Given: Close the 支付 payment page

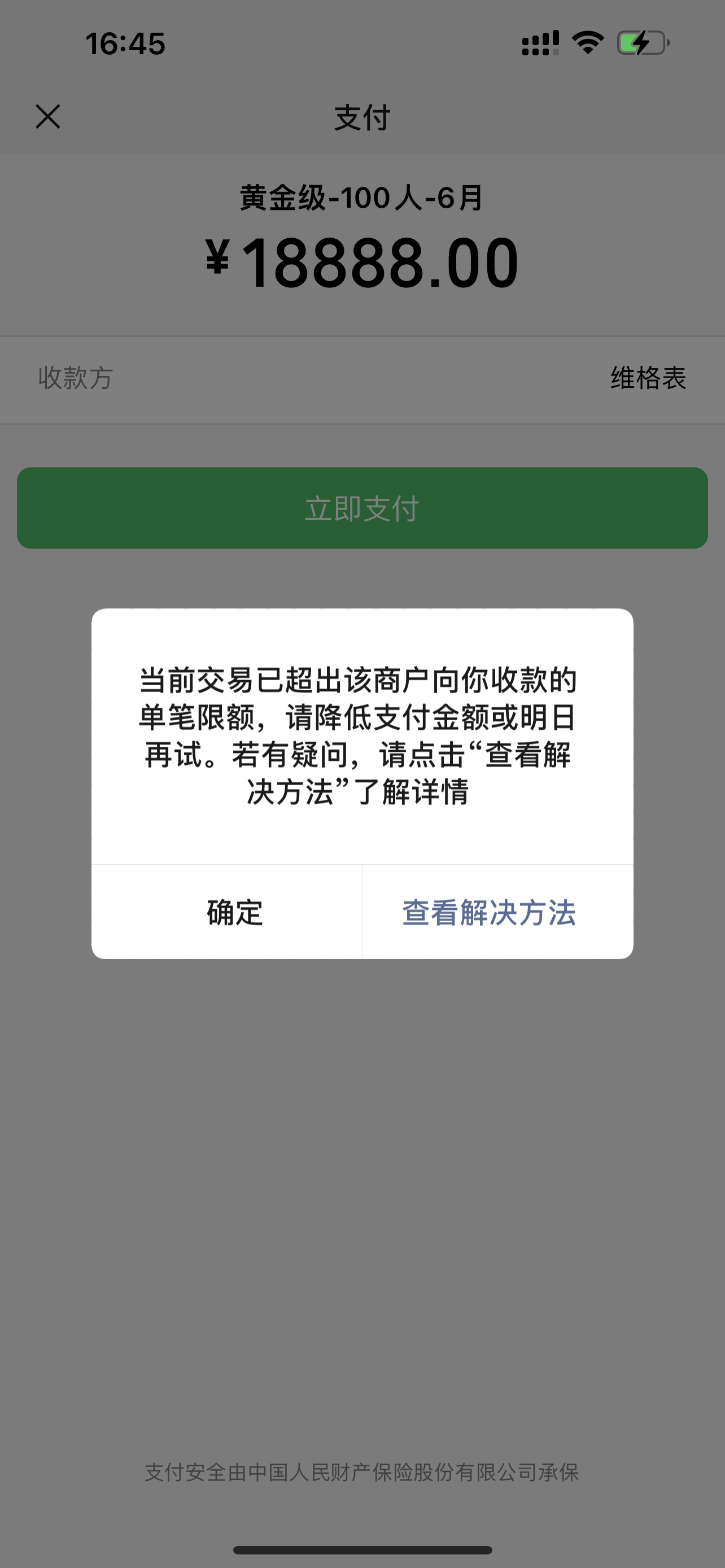Looking at the screenshot, I should pyautogui.click(x=47, y=116).
